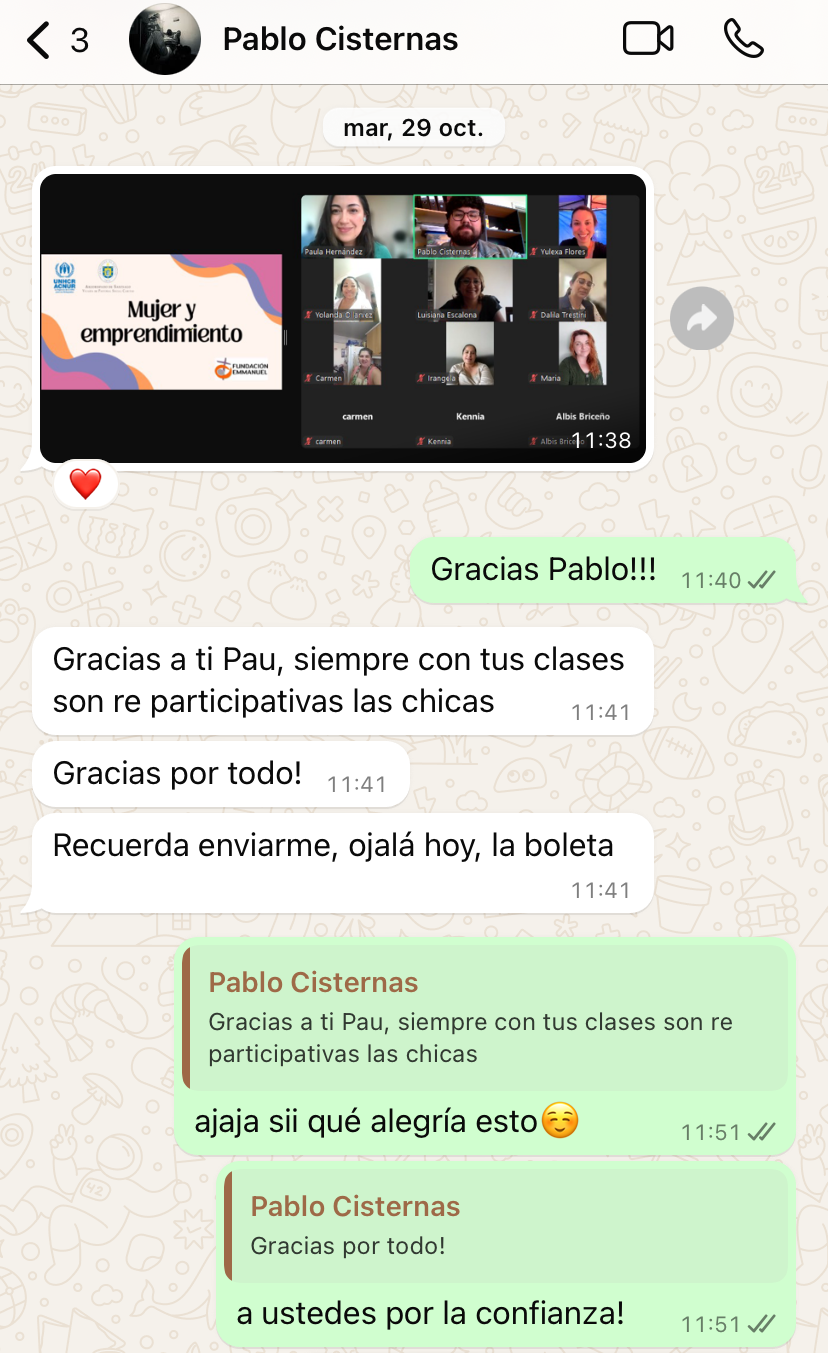Screen dimensions: 828x1353
Task: View the heart reaction on the photo
Action: [x=86, y=484]
